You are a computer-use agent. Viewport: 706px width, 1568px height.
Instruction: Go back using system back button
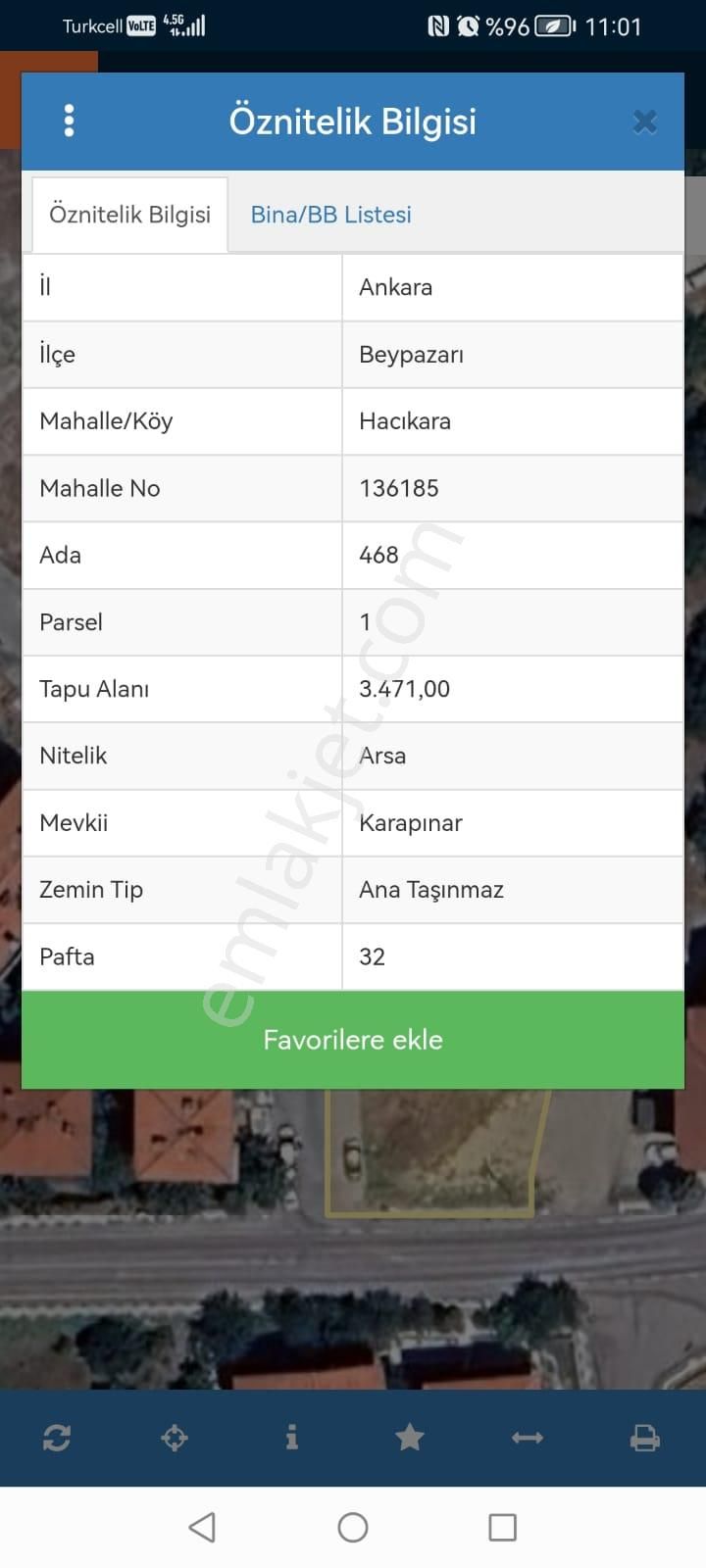pos(202,1527)
